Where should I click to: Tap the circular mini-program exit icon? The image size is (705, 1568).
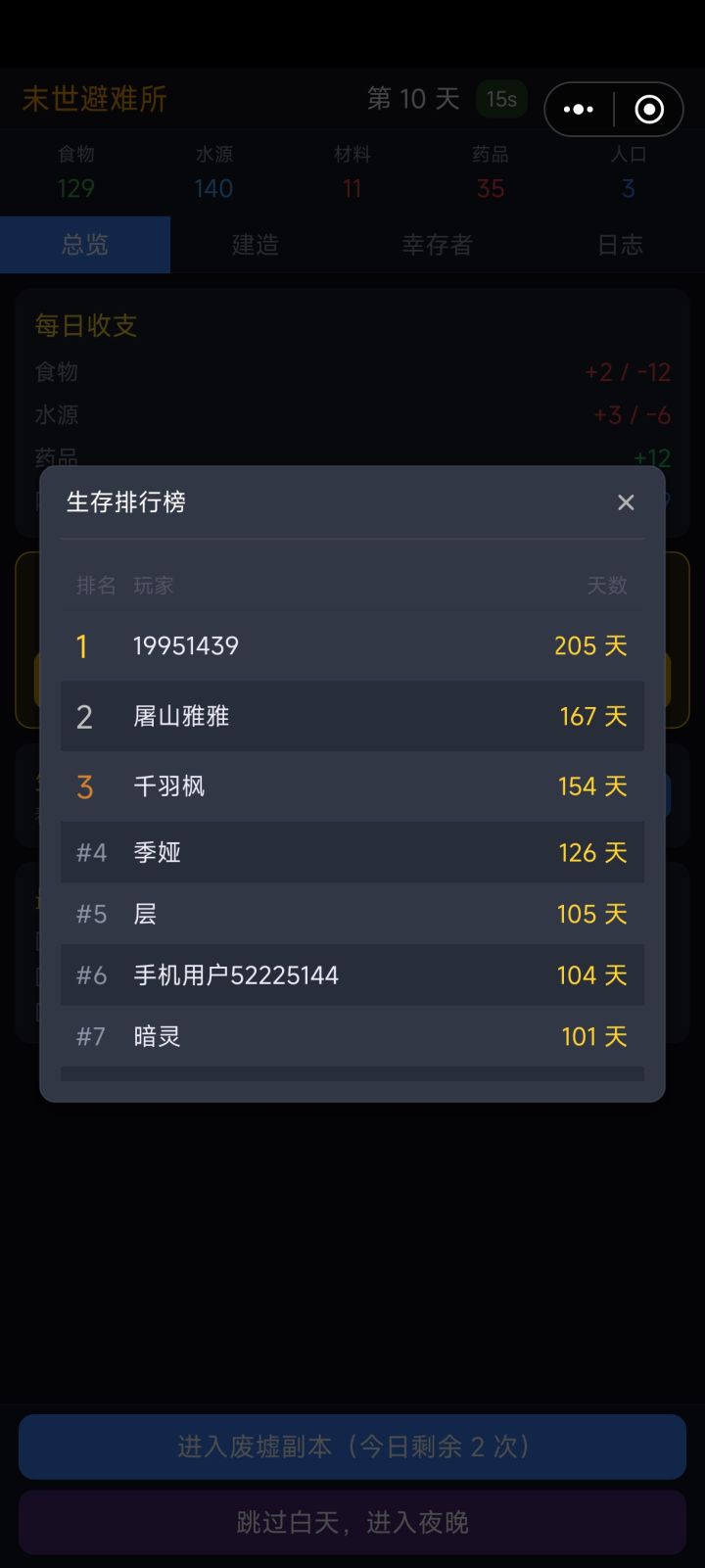648,109
